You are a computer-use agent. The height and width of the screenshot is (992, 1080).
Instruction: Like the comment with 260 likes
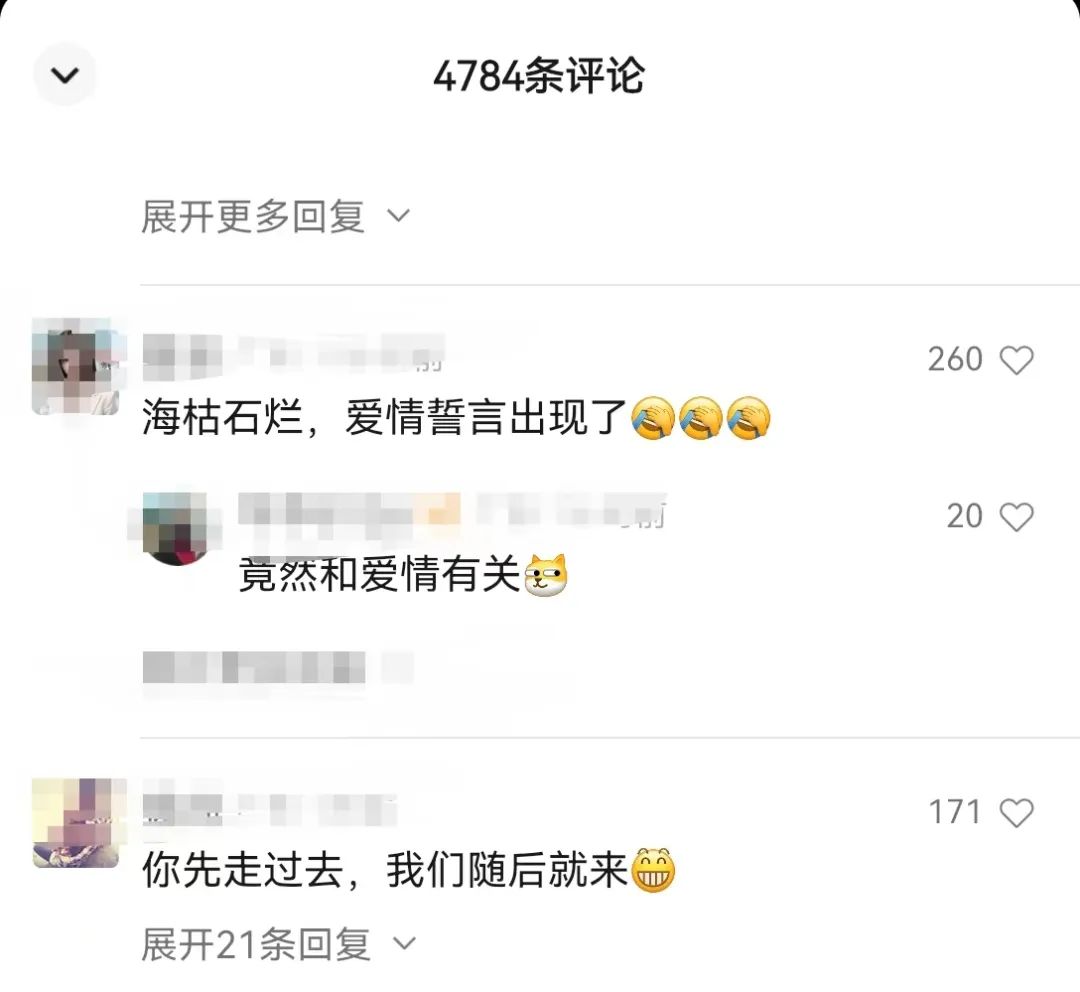tap(1016, 360)
